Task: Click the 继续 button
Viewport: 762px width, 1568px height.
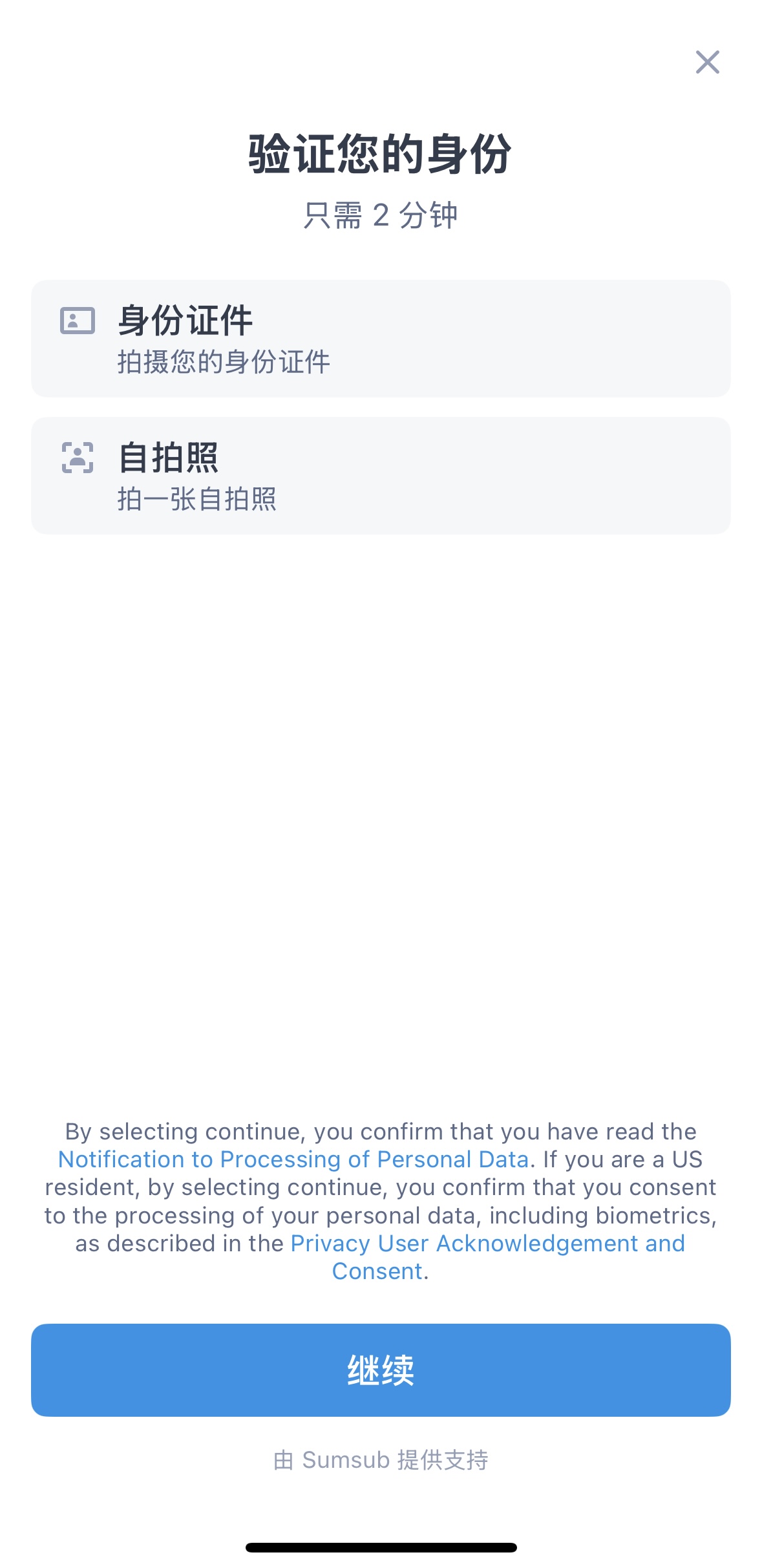Action: pos(381,1370)
